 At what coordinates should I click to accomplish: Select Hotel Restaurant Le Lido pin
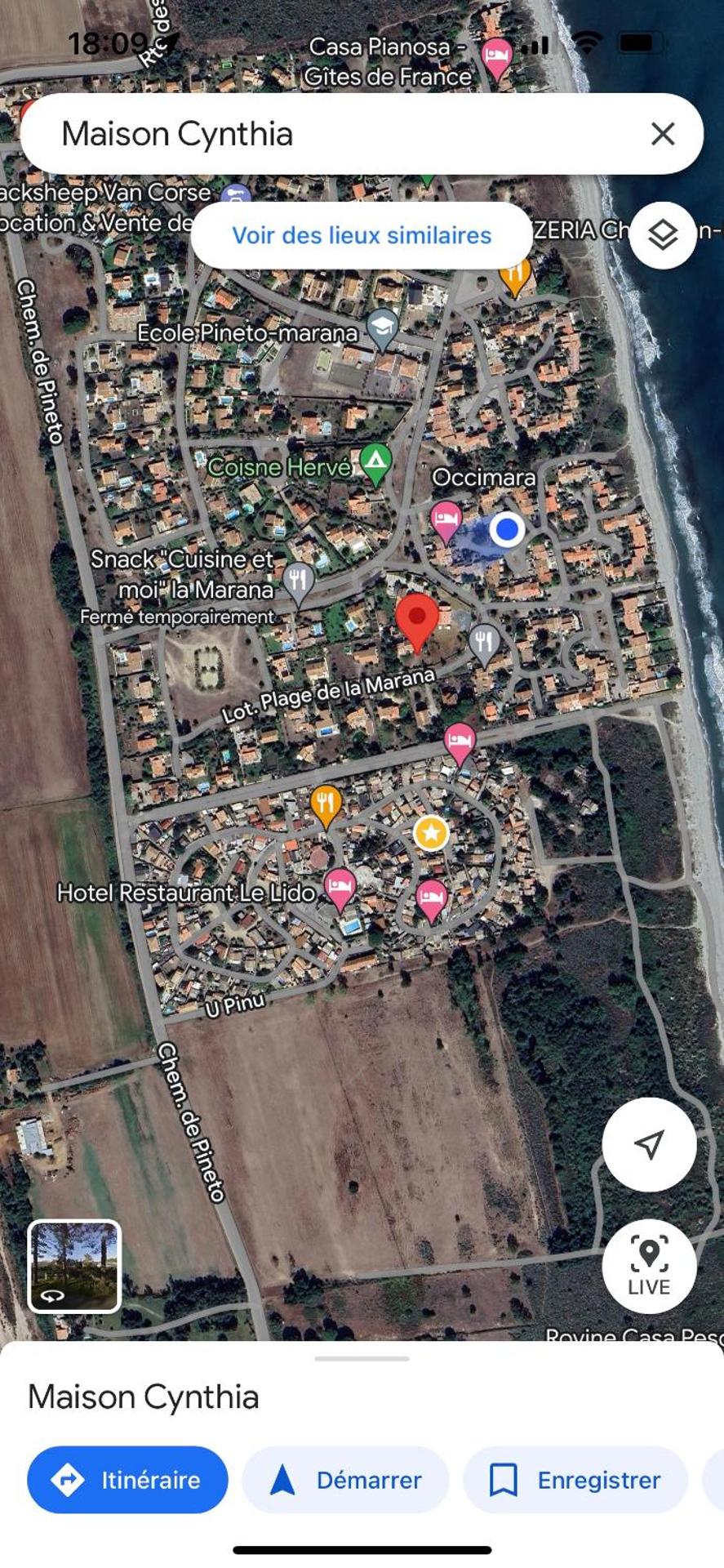pos(340,887)
